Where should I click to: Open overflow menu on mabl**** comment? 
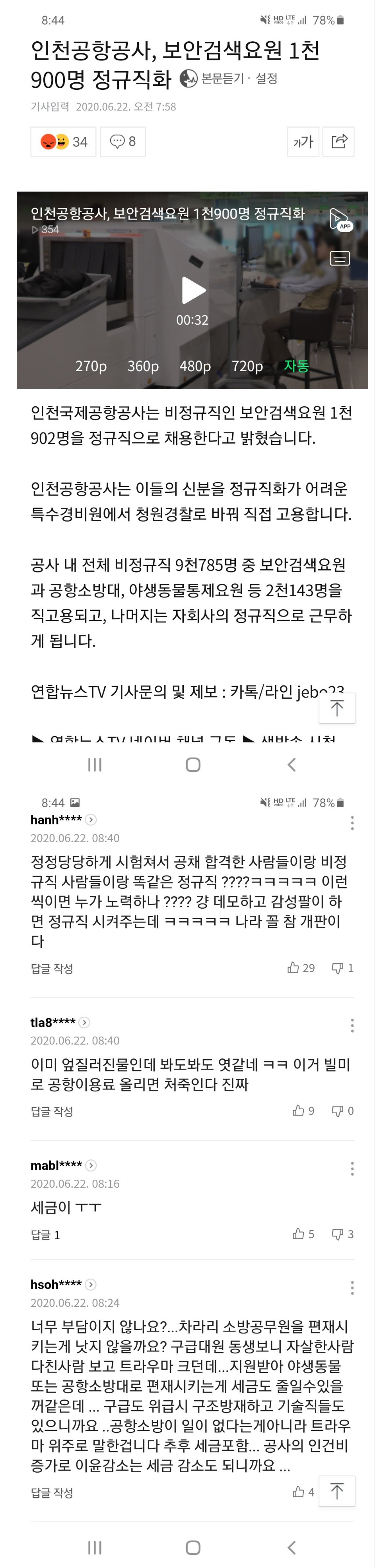click(352, 1168)
